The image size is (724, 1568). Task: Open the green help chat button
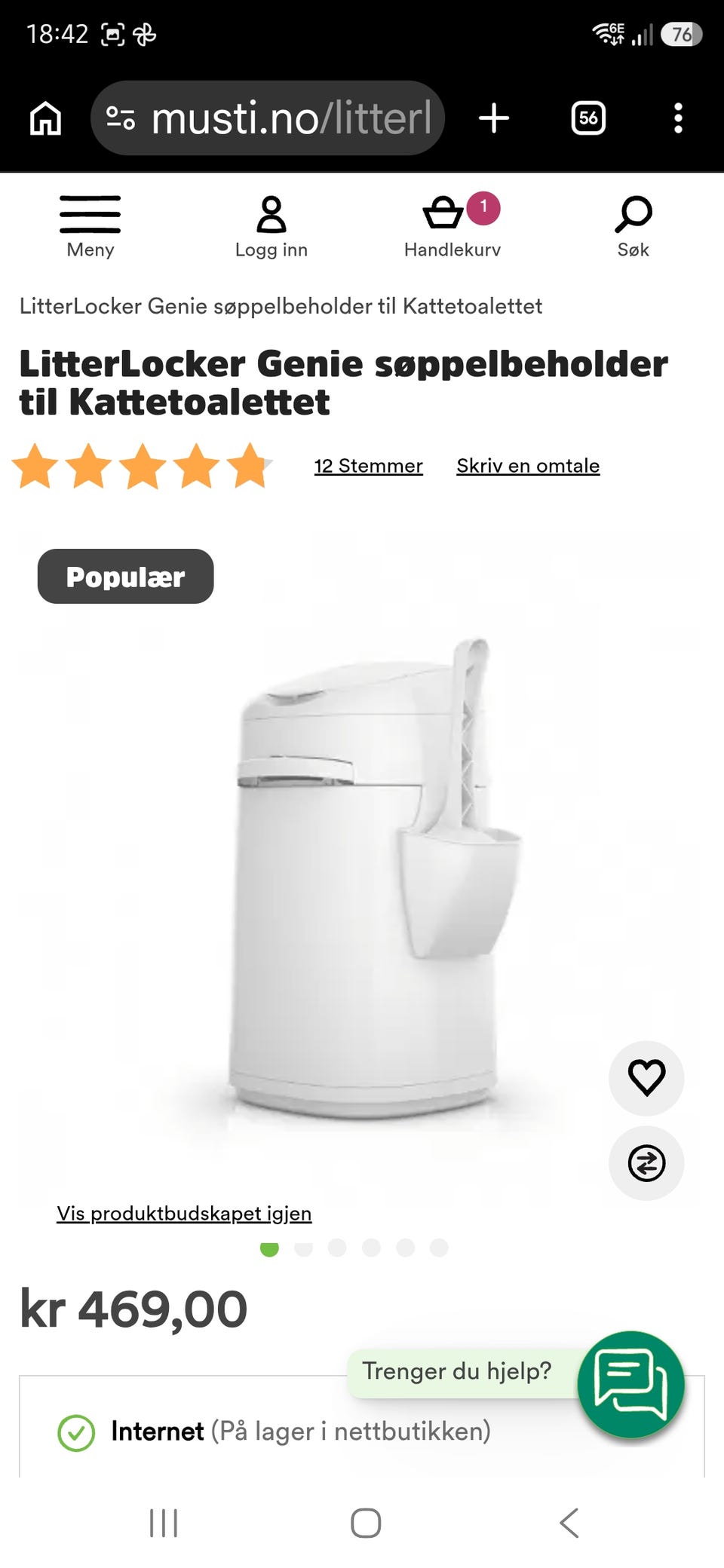tap(630, 1384)
